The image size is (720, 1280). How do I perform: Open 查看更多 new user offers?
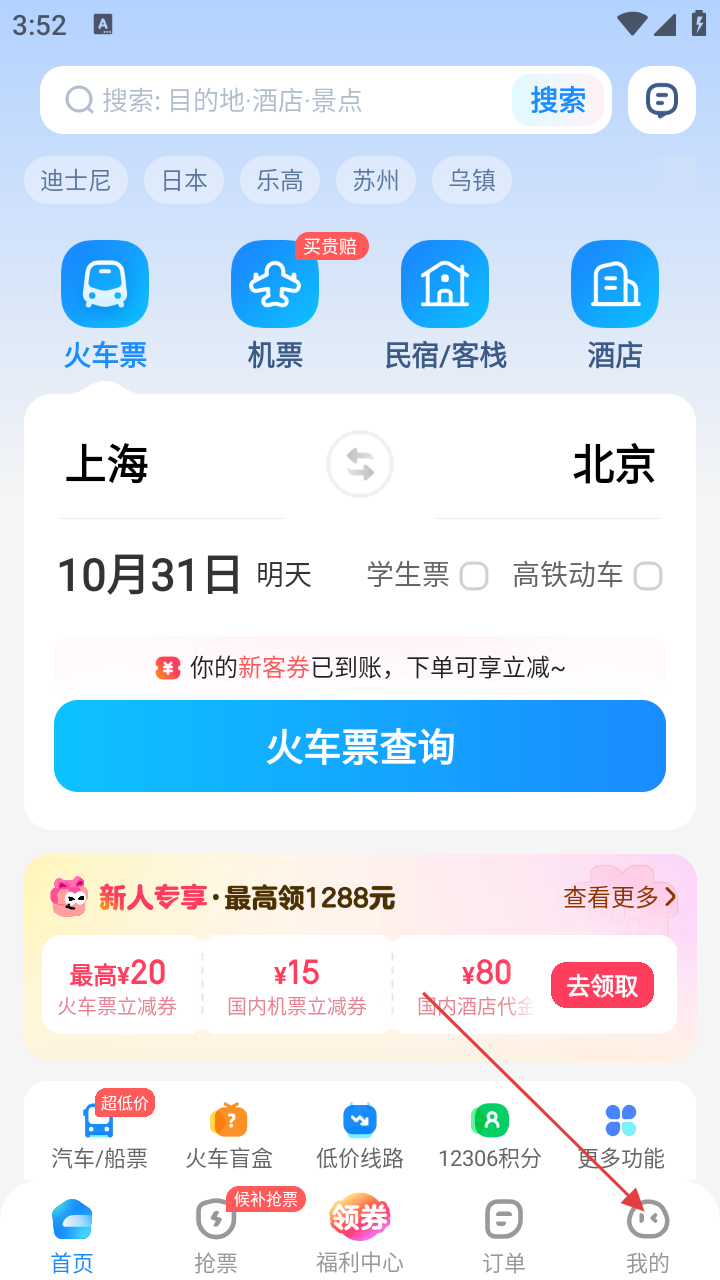(620, 897)
